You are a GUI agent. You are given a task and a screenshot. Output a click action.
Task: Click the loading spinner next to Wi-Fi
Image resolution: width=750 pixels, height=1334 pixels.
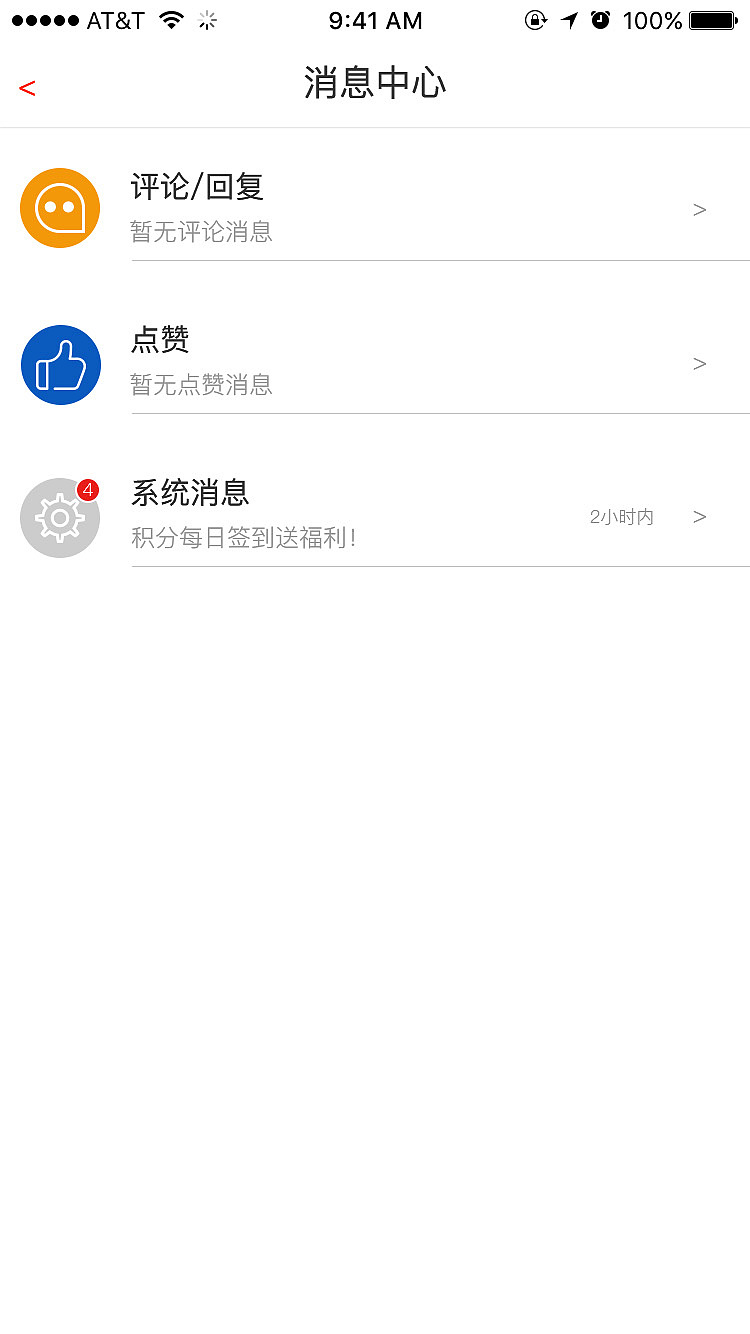207,19
